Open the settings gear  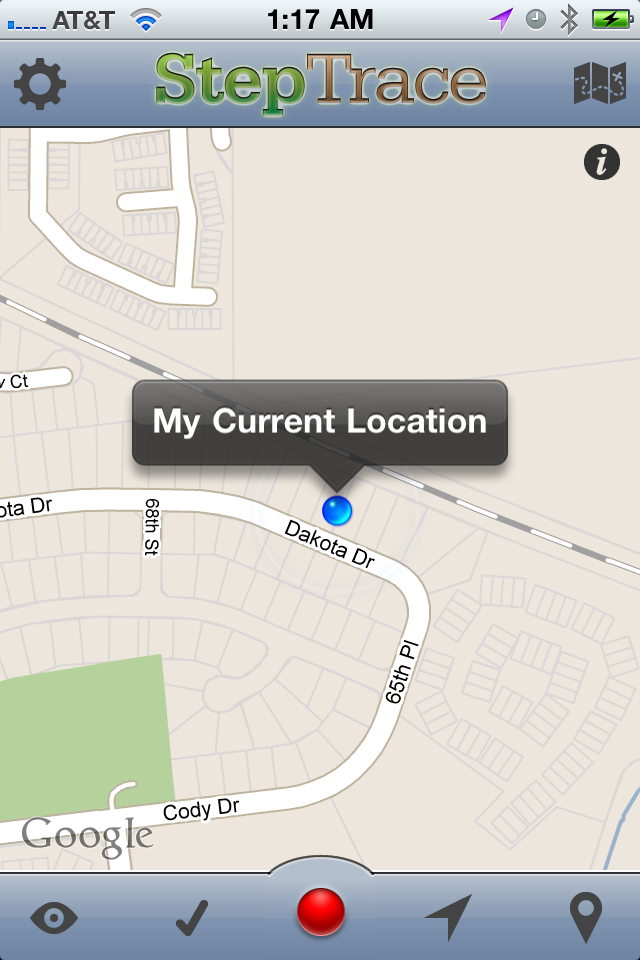[x=40, y=84]
